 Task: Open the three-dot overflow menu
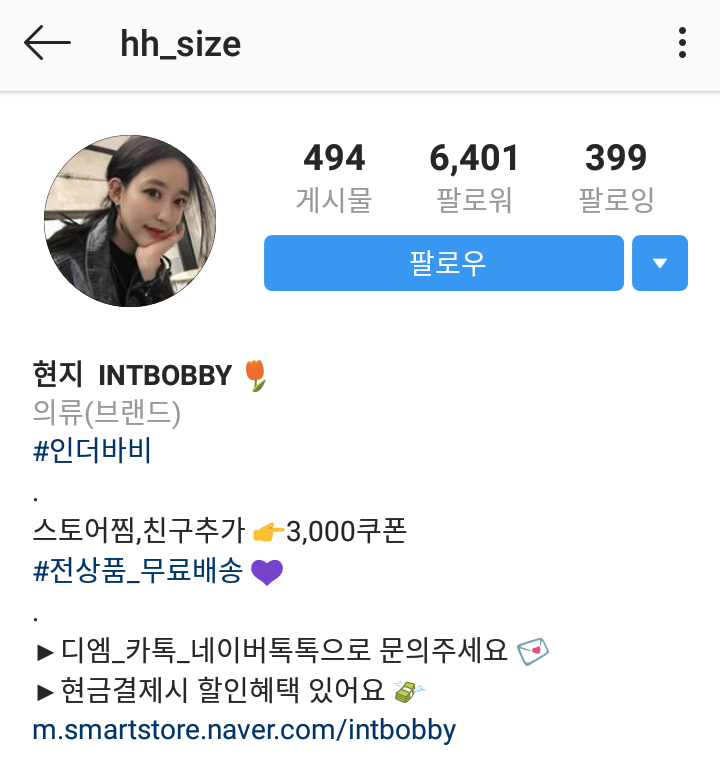[682, 43]
